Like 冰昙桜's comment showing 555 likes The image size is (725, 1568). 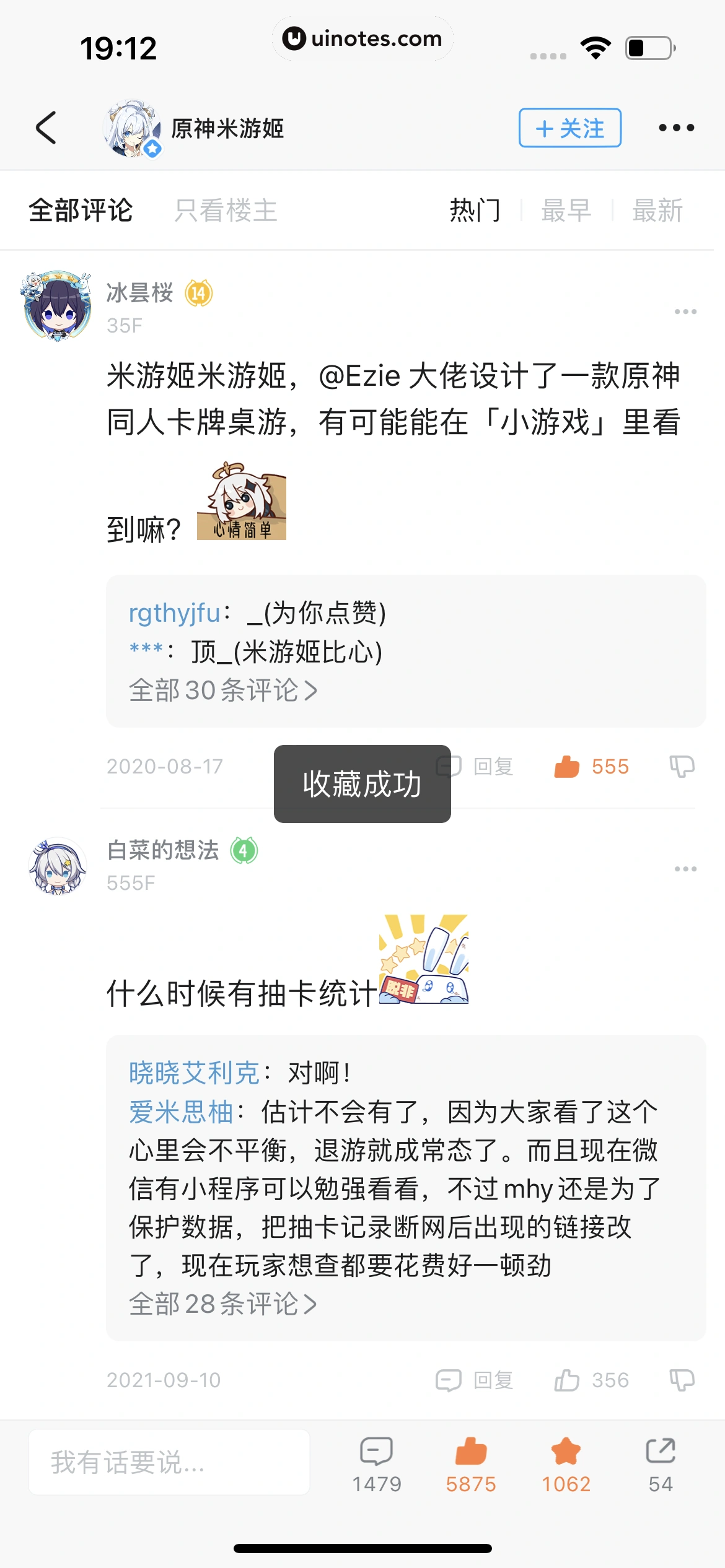pyautogui.click(x=568, y=766)
